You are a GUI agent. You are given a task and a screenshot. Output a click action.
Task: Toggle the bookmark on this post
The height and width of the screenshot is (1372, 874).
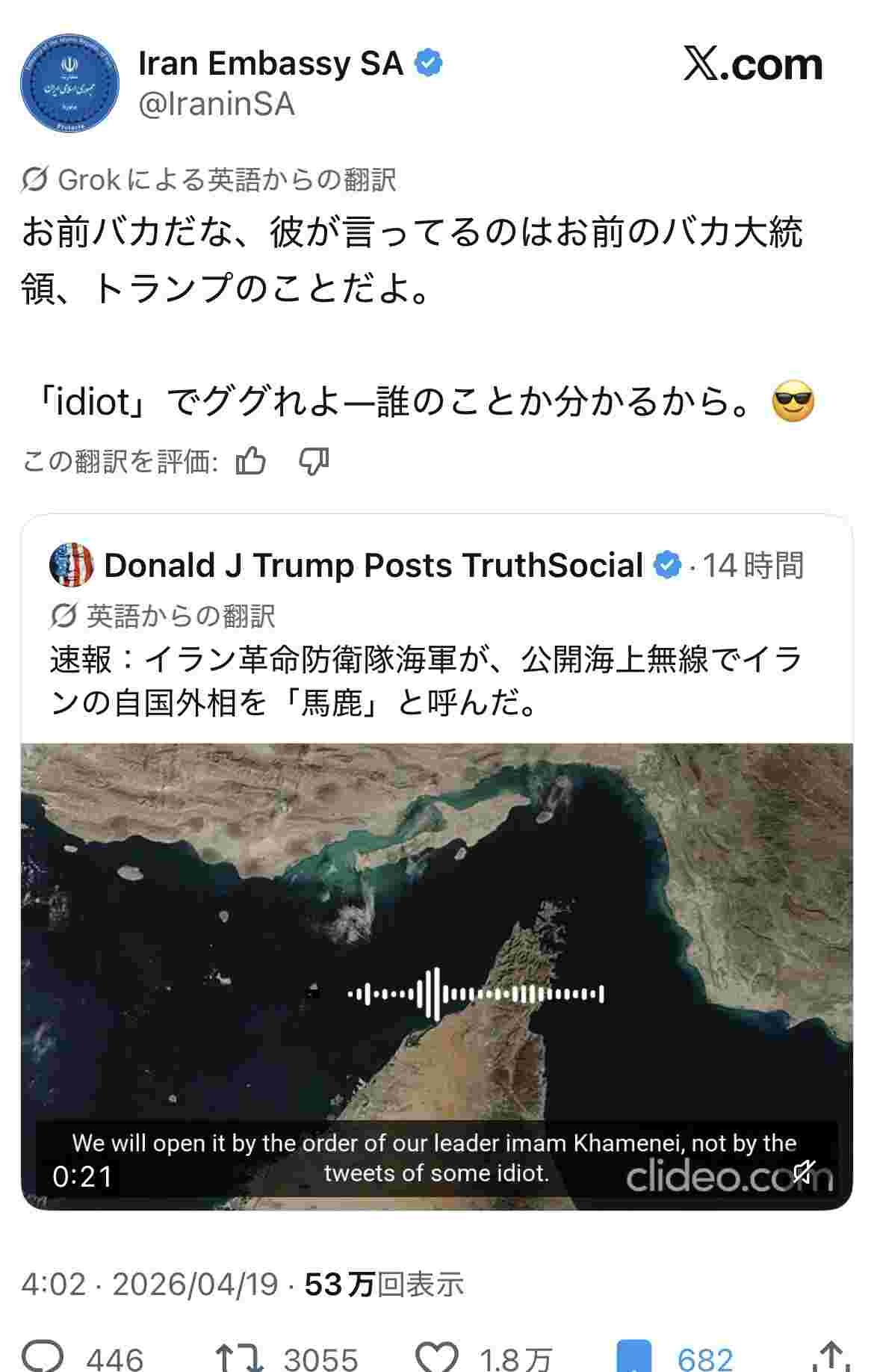point(633,1357)
